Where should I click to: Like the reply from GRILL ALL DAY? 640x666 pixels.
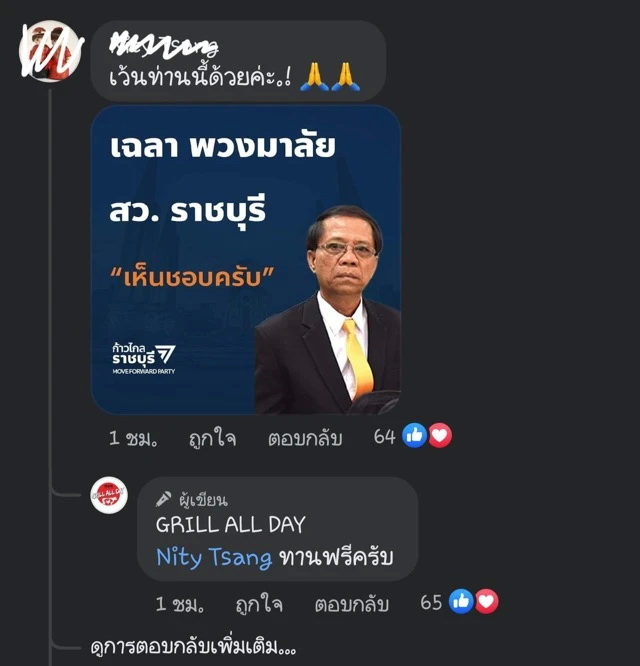click(x=259, y=604)
